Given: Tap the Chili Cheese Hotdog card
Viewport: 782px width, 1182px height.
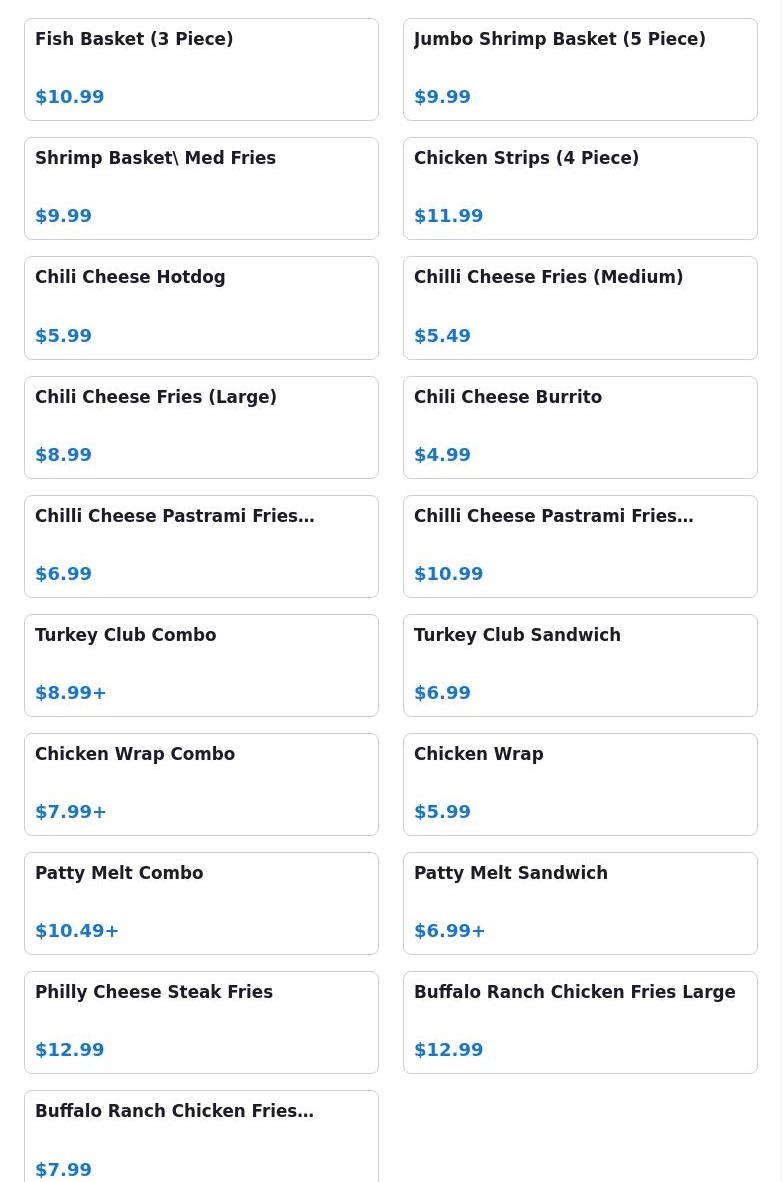Looking at the screenshot, I should click(x=201, y=307).
